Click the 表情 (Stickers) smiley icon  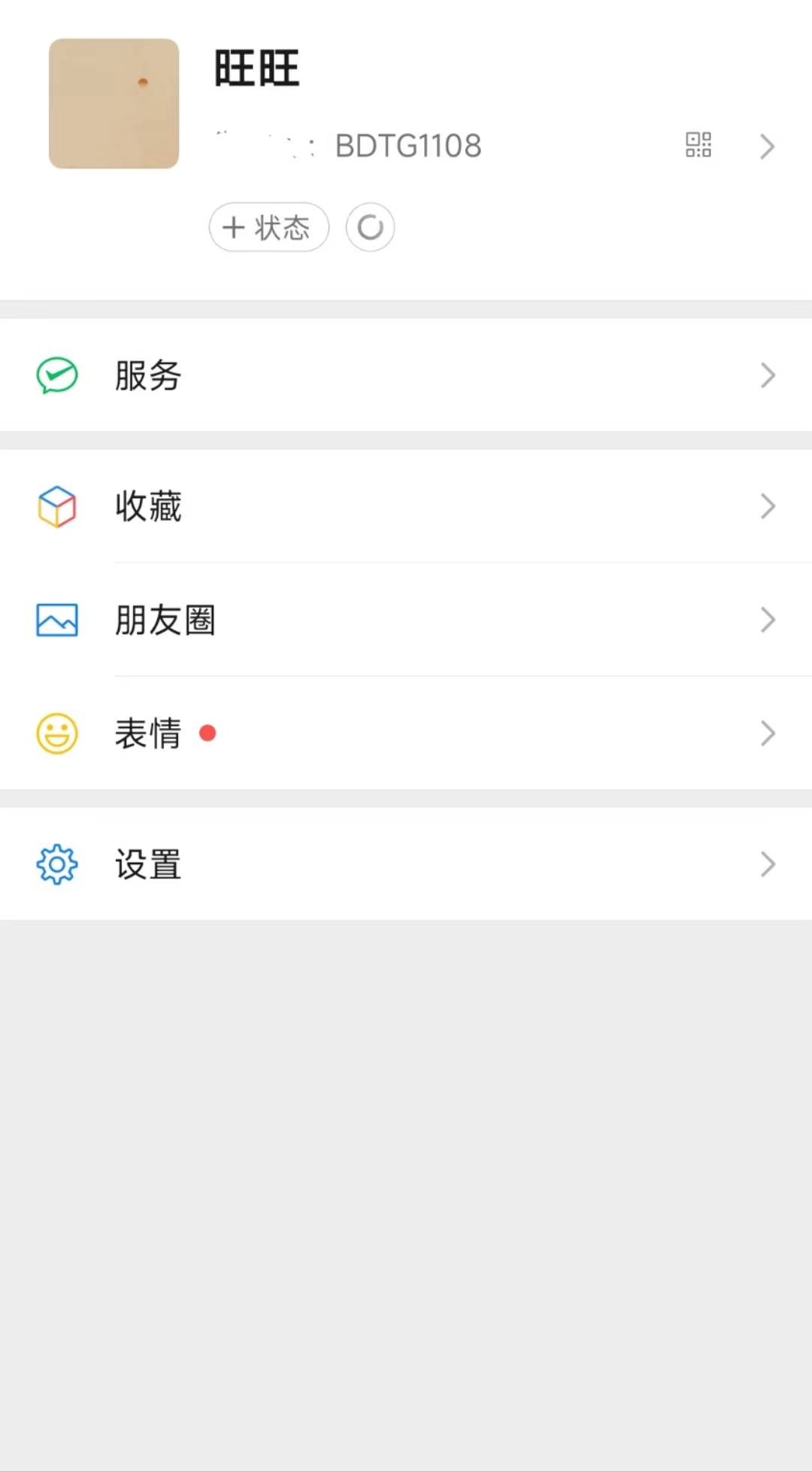pyautogui.click(x=56, y=733)
